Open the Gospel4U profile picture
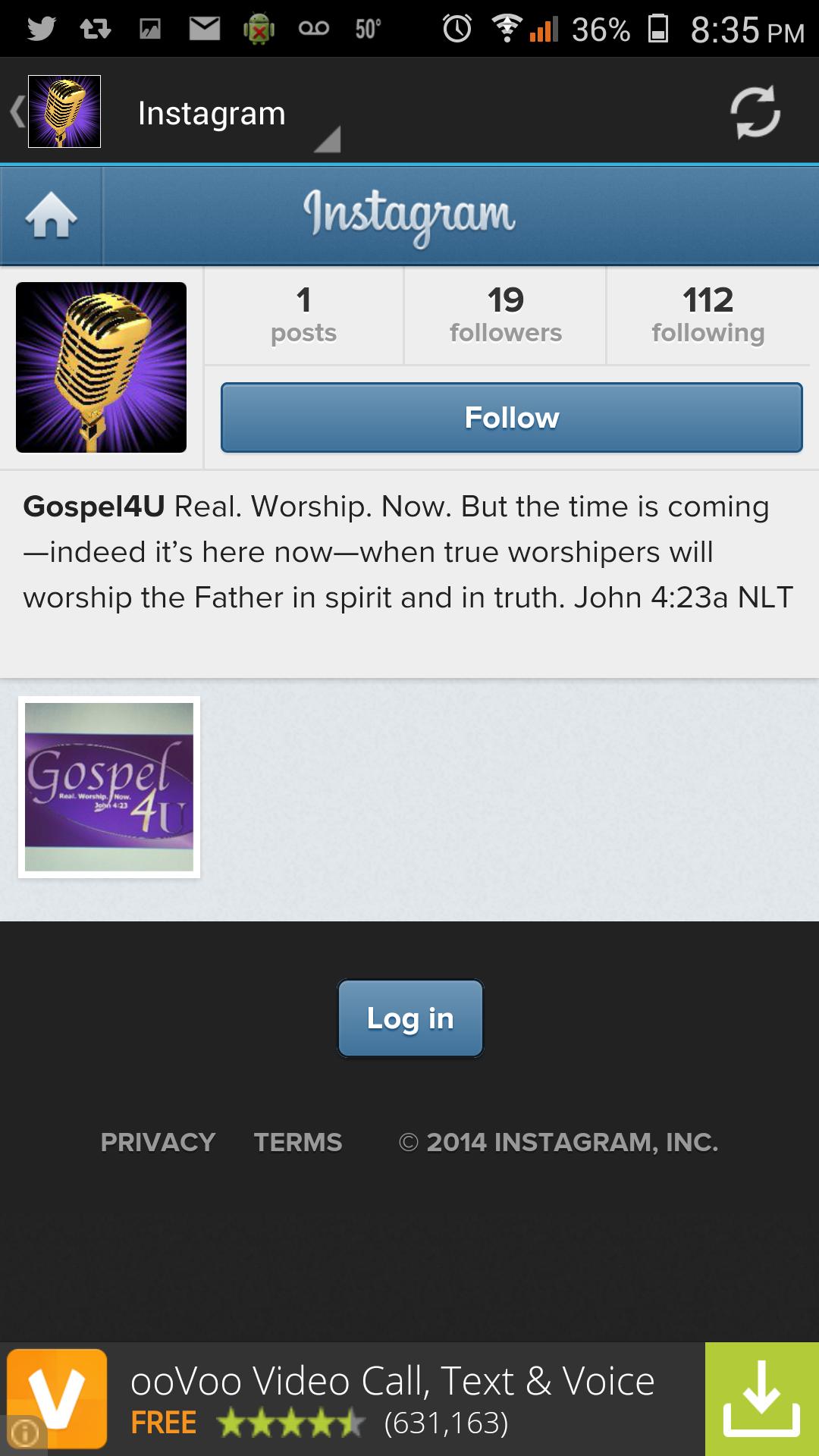This screenshot has width=819, height=1456. [x=101, y=369]
